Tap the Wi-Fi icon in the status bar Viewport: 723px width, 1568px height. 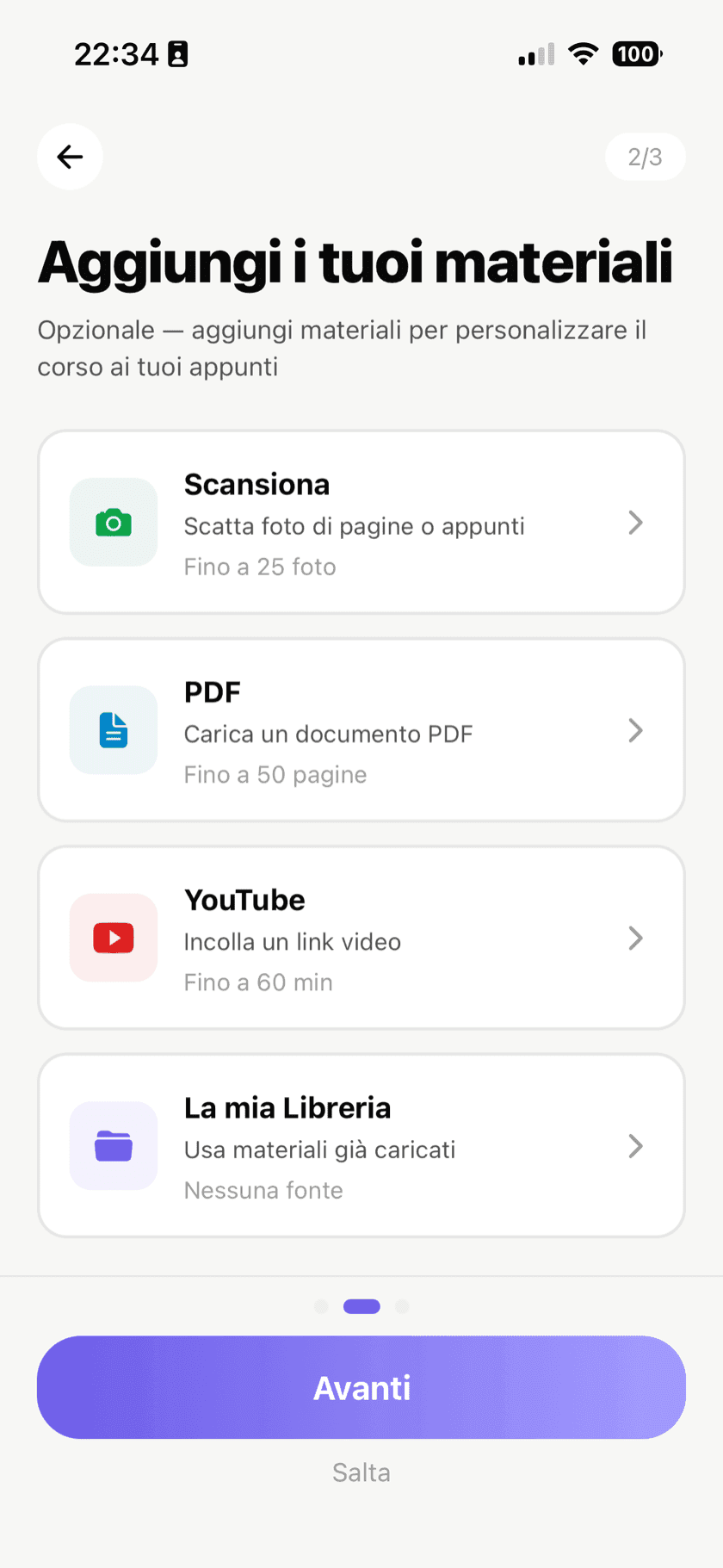pyautogui.click(x=584, y=53)
